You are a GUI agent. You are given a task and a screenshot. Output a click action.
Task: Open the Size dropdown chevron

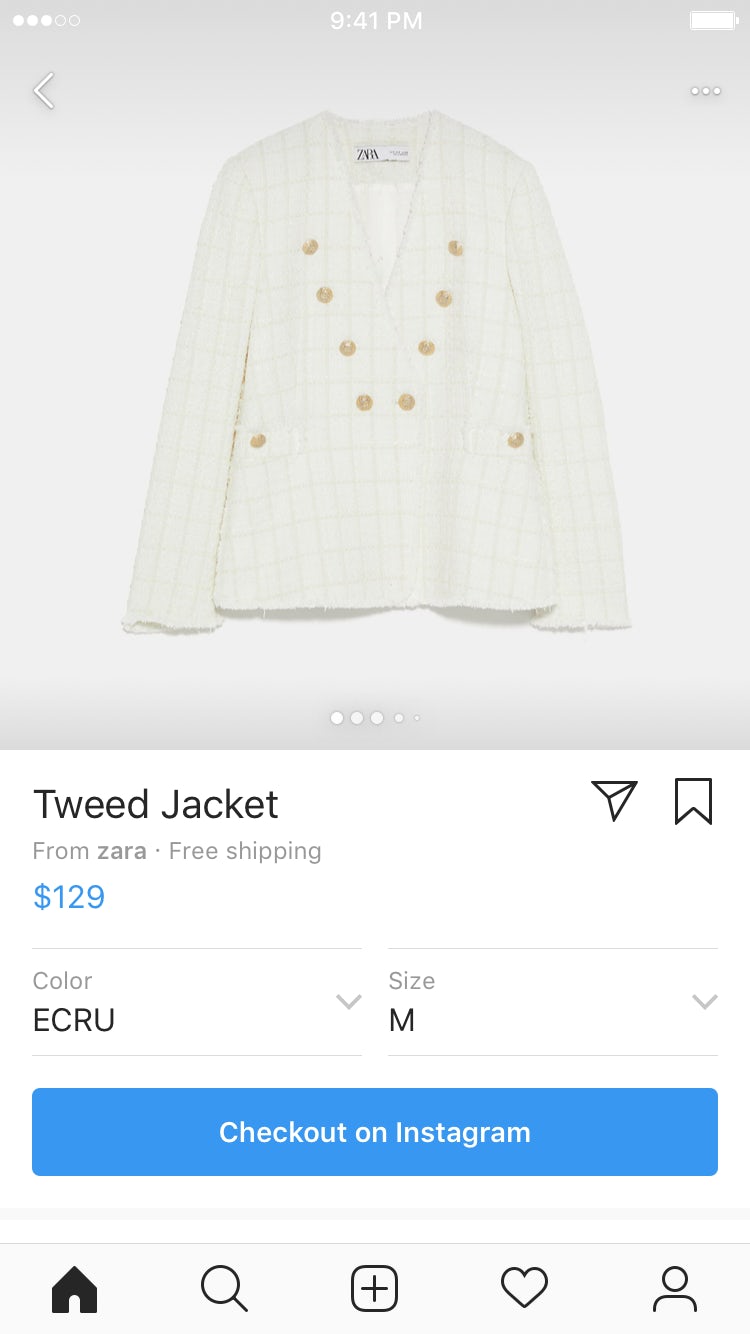(x=703, y=1000)
